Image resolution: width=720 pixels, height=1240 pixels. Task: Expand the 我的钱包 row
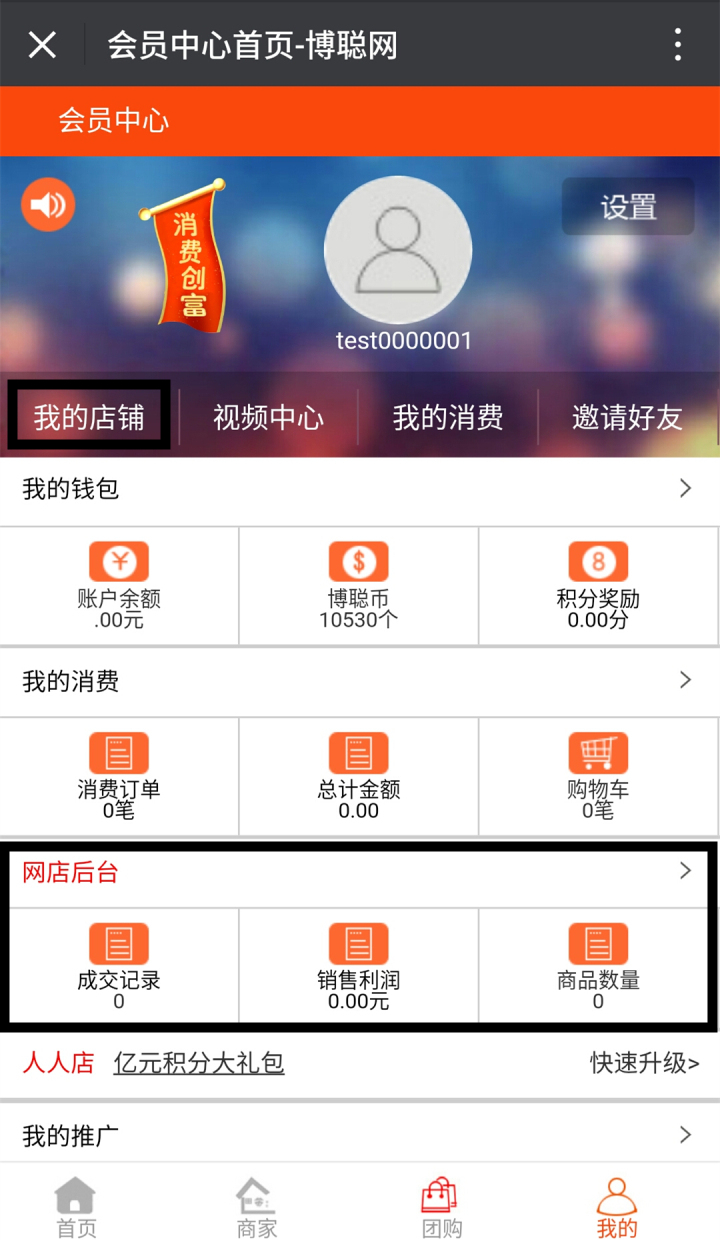pyautogui.click(x=360, y=489)
